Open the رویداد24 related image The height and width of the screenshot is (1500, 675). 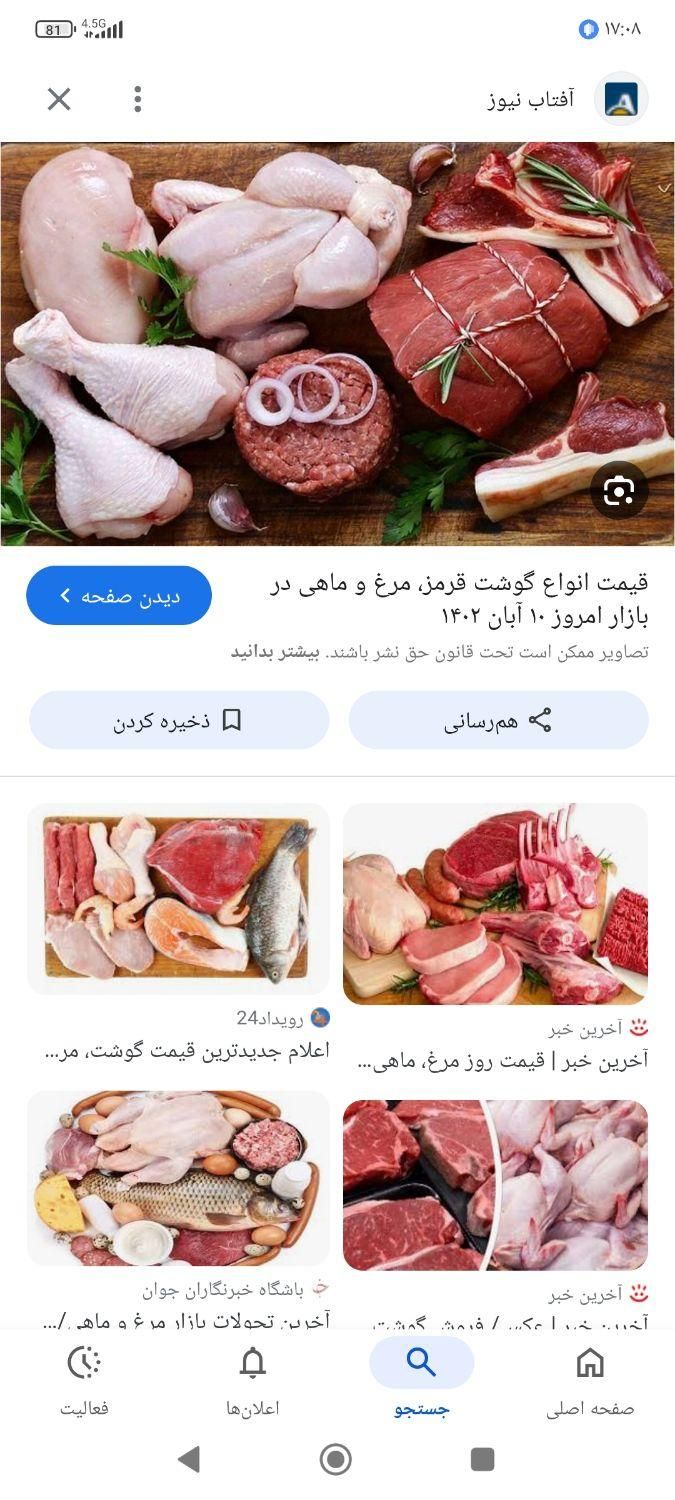click(178, 898)
